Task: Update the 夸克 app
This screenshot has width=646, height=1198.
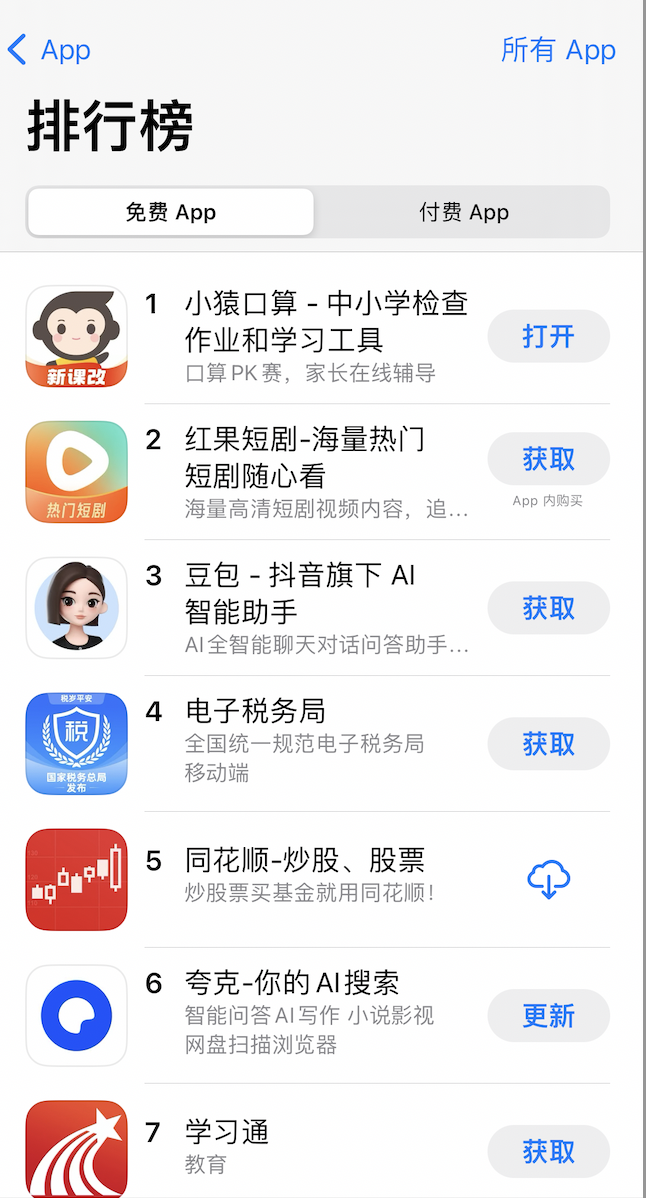Action: coord(548,1016)
